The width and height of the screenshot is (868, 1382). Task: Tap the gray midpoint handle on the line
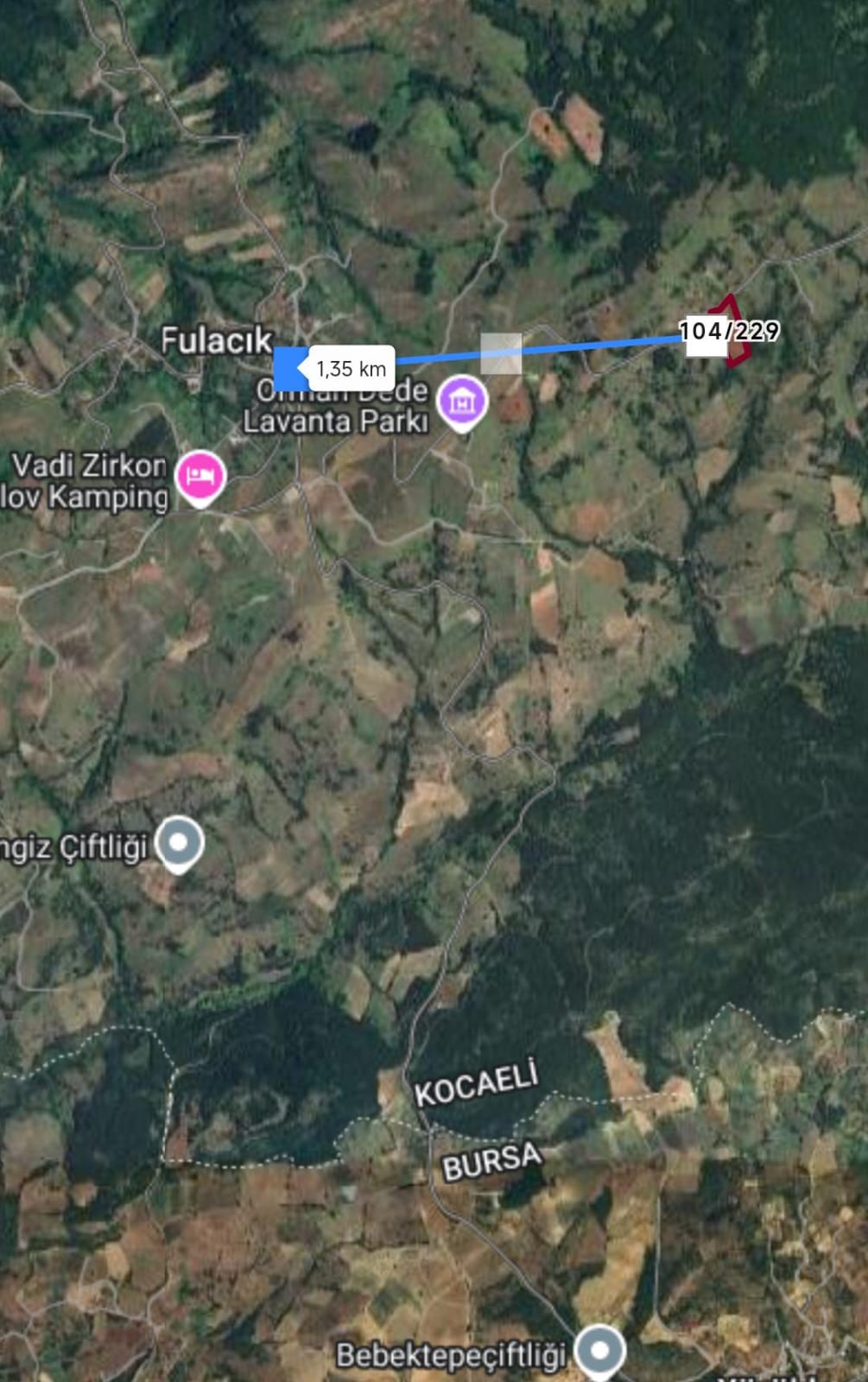[x=501, y=353]
